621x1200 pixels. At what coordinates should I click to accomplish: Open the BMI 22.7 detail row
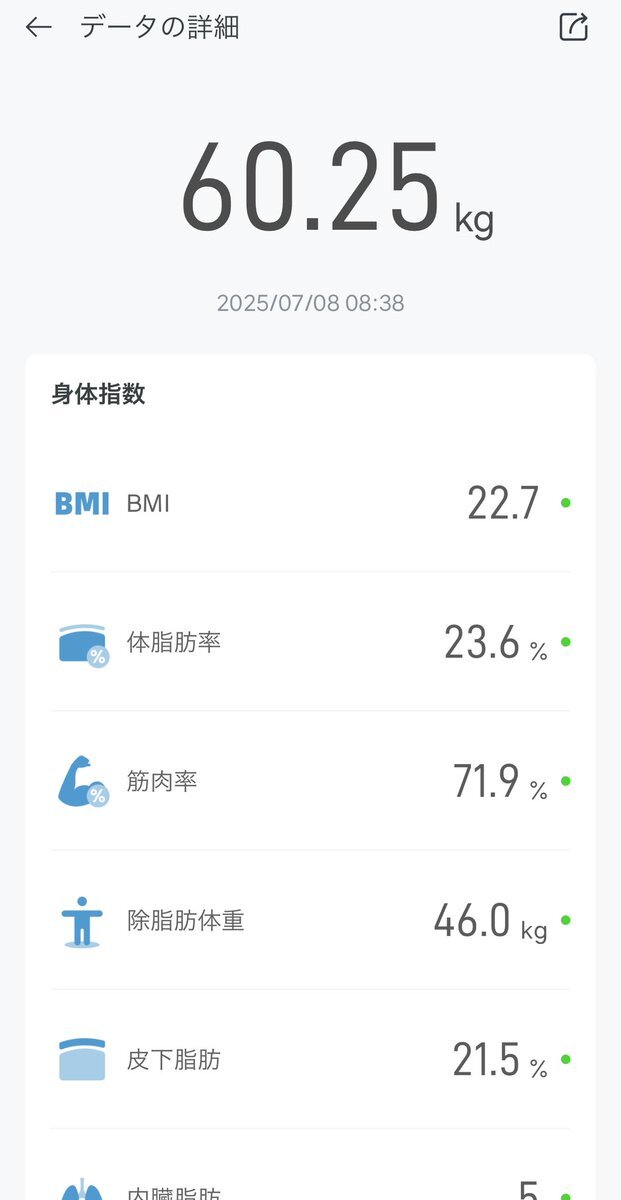(311, 503)
